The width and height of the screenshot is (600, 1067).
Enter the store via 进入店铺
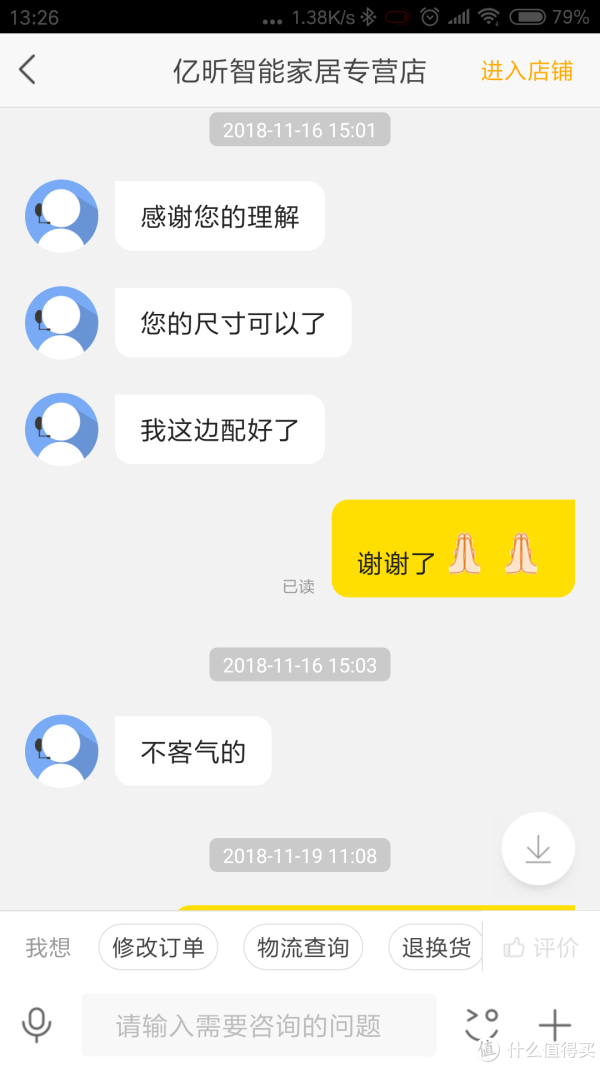coord(527,71)
